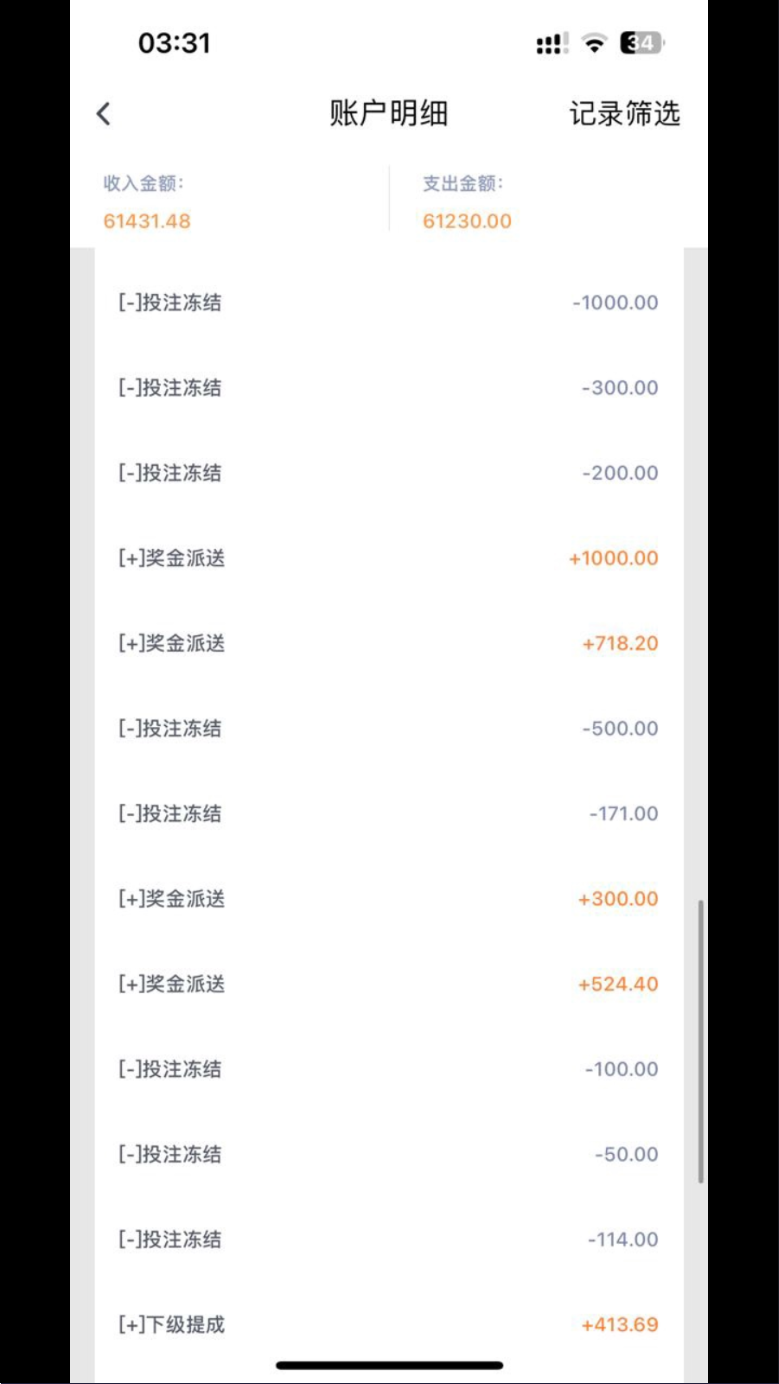
Task: Open the -171.00 投注冻结 record
Action: click(x=389, y=814)
